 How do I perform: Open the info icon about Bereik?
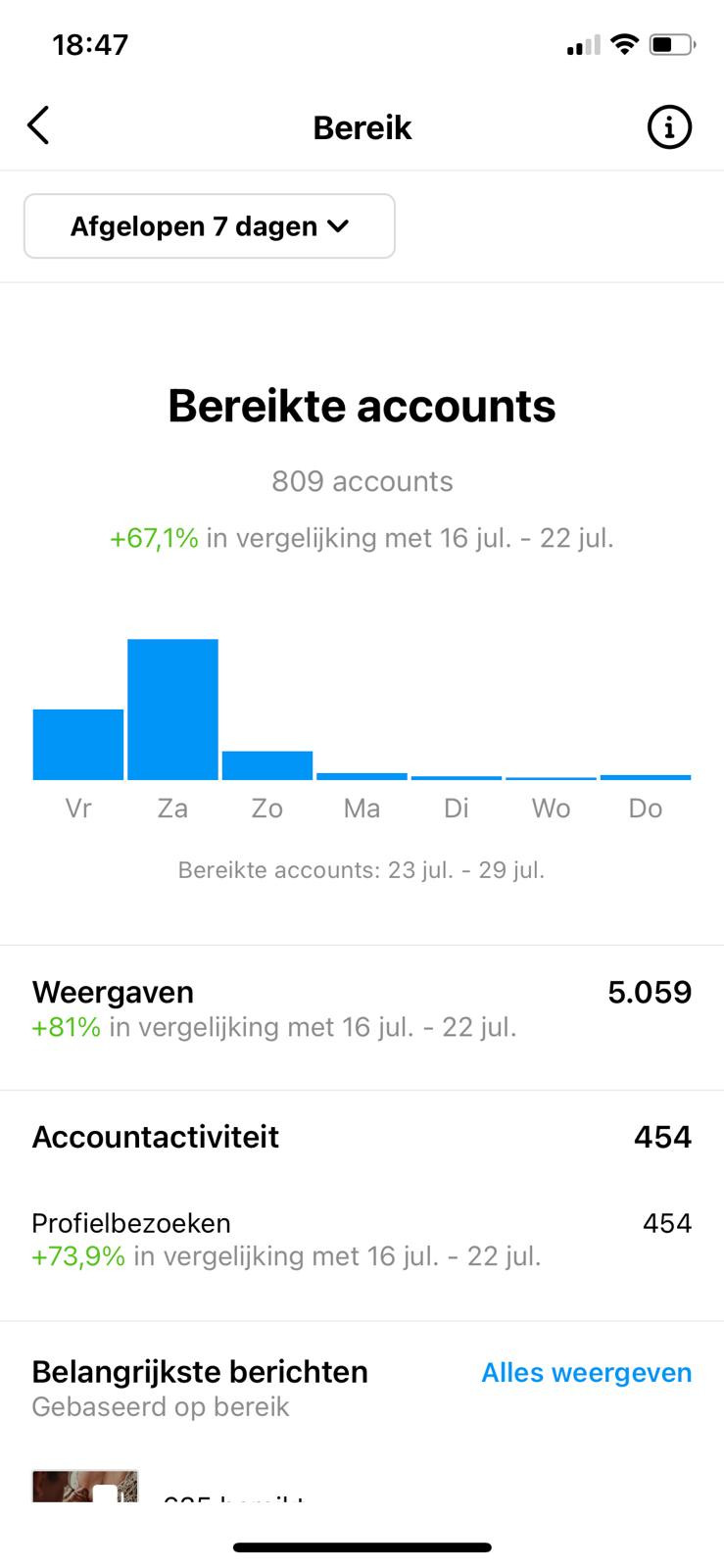[669, 127]
